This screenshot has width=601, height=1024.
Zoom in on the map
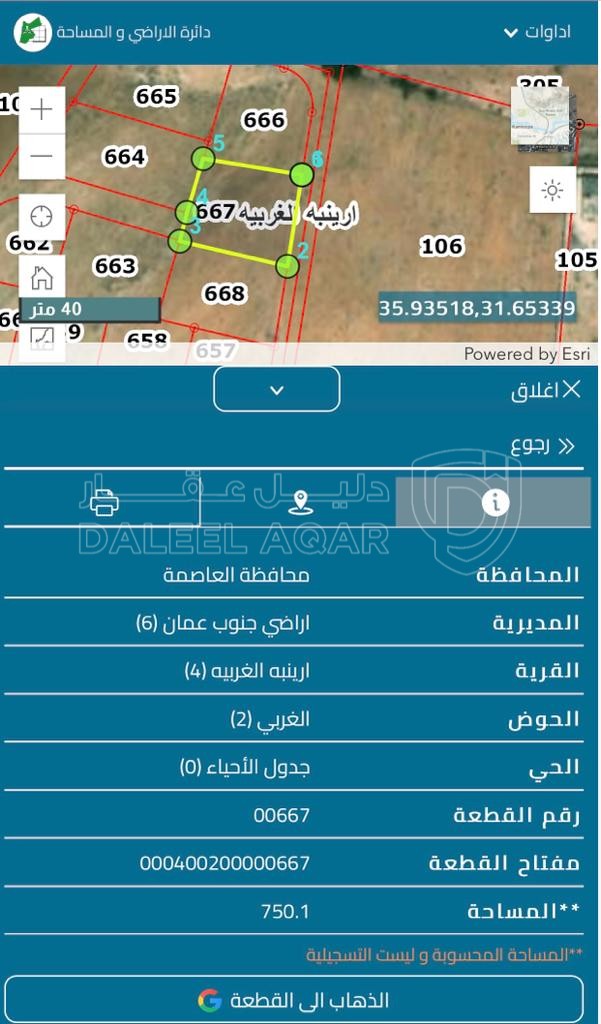click(42, 110)
